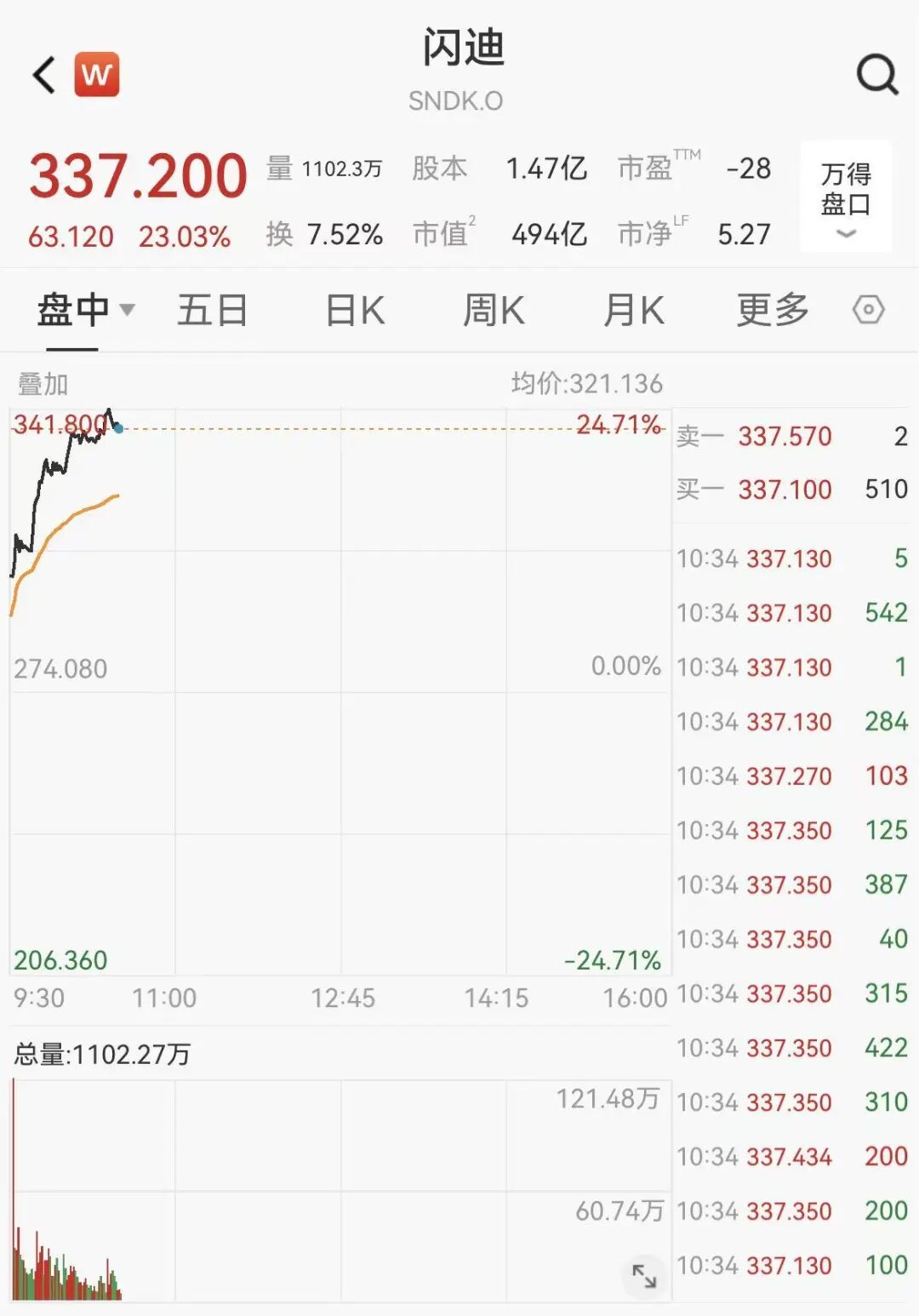Open the search magnifier icon
This screenshot has width=919, height=1316.
click(876, 75)
